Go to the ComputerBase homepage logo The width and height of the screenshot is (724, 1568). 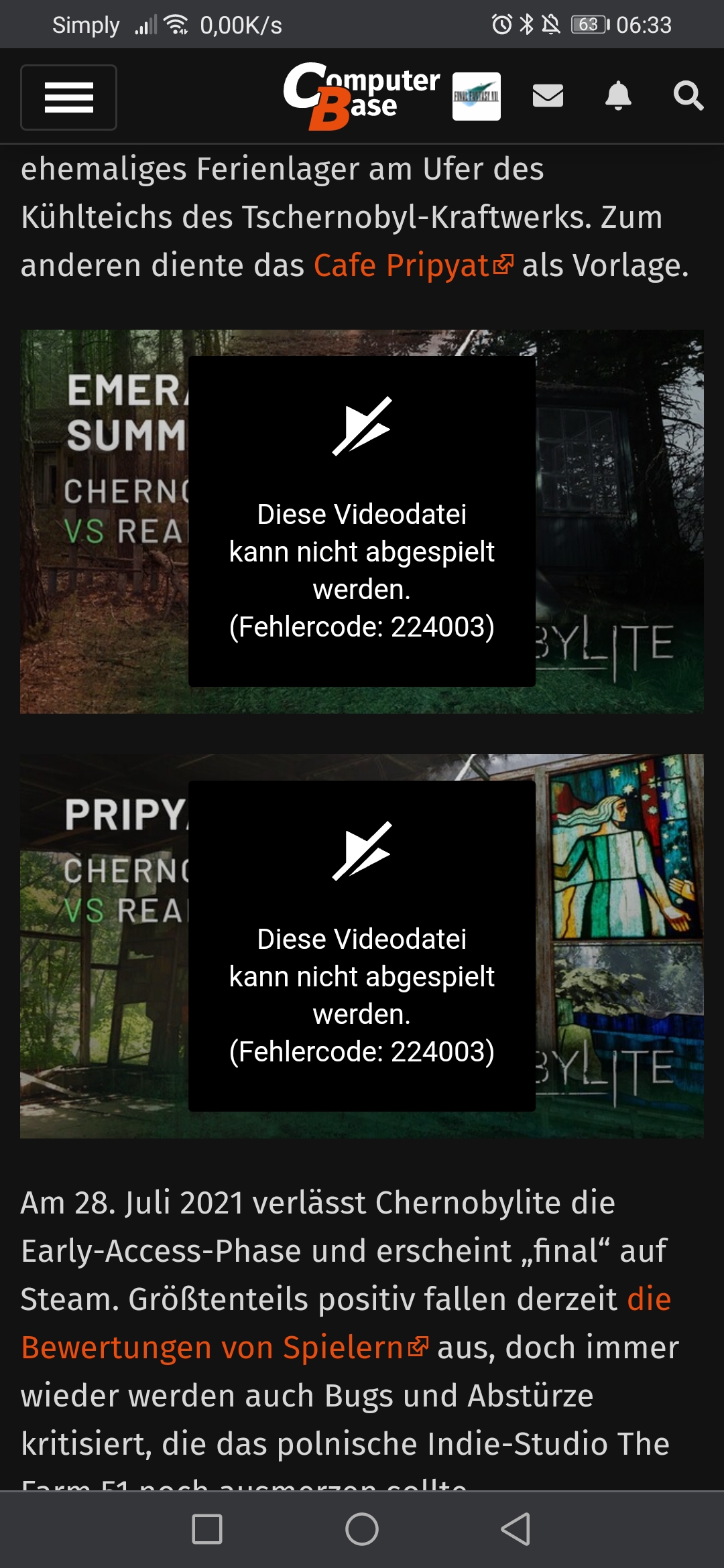361,96
